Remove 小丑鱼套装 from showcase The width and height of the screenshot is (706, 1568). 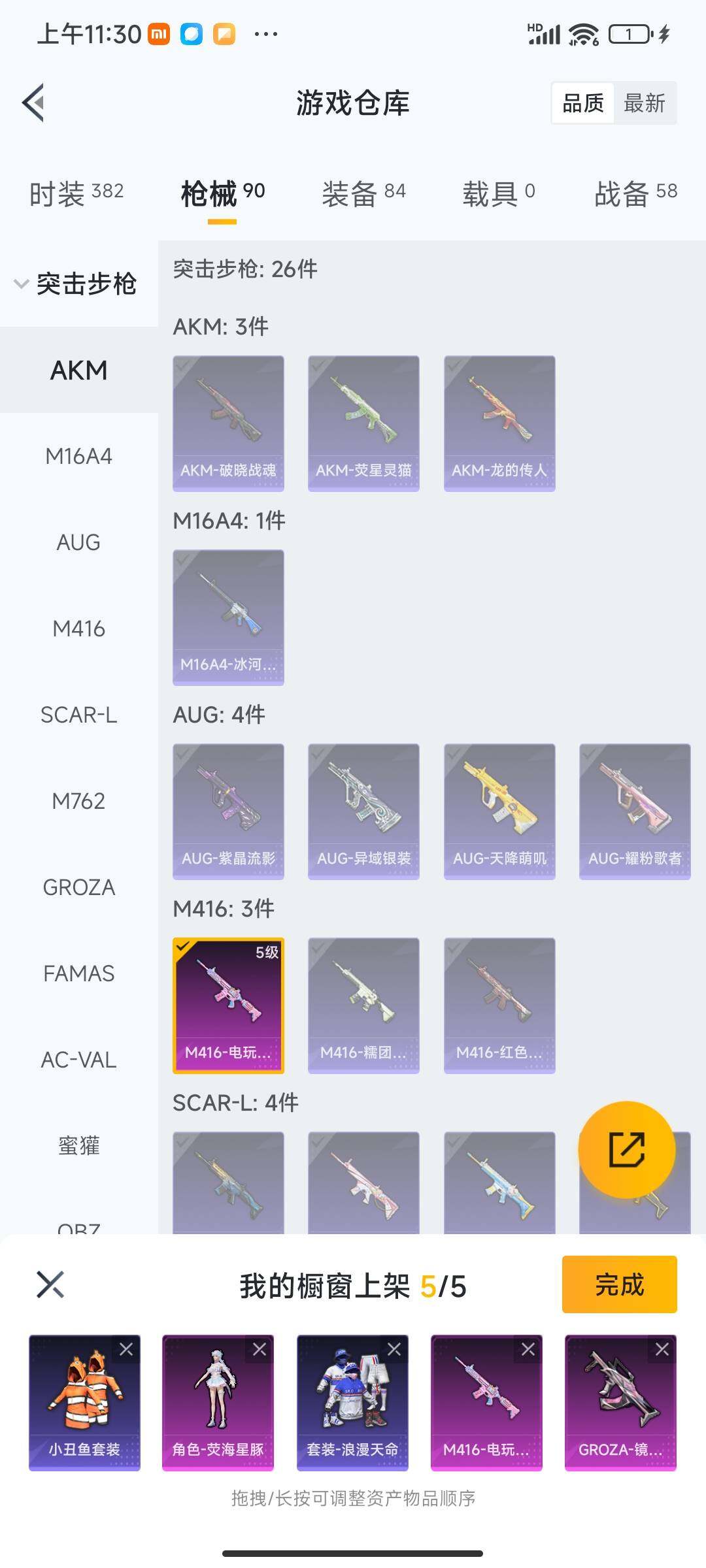(x=126, y=1349)
